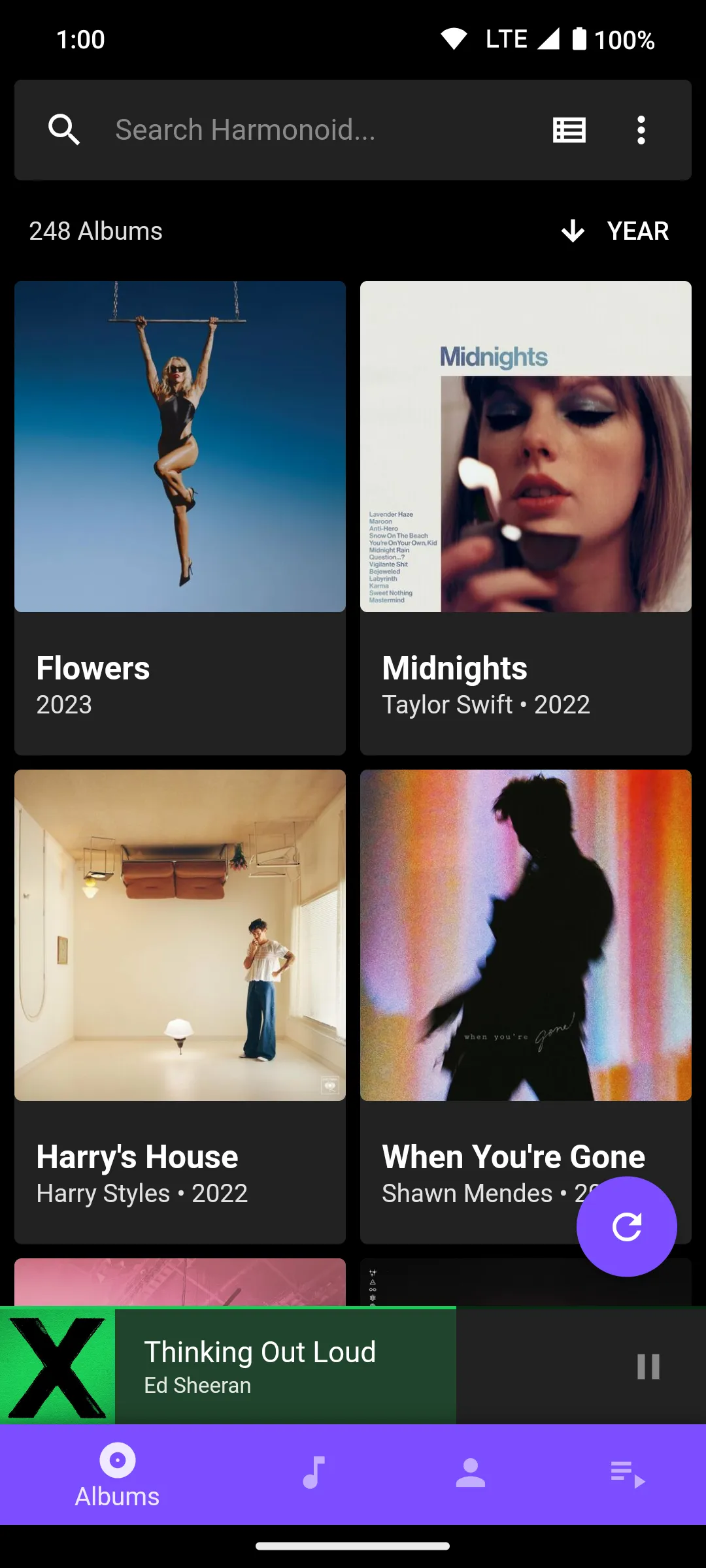Open the Search Harmonoid field
Viewport: 706px width, 1568px height.
[294, 130]
